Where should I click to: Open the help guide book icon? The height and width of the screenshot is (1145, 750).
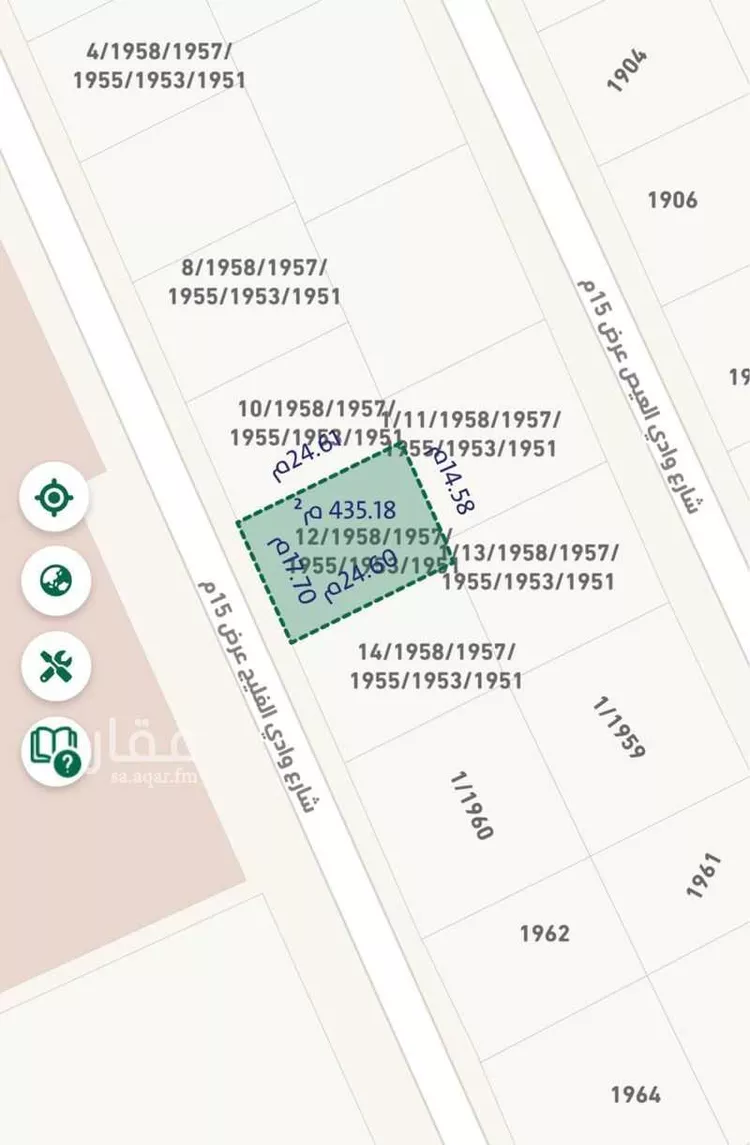(x=55, y=750)
